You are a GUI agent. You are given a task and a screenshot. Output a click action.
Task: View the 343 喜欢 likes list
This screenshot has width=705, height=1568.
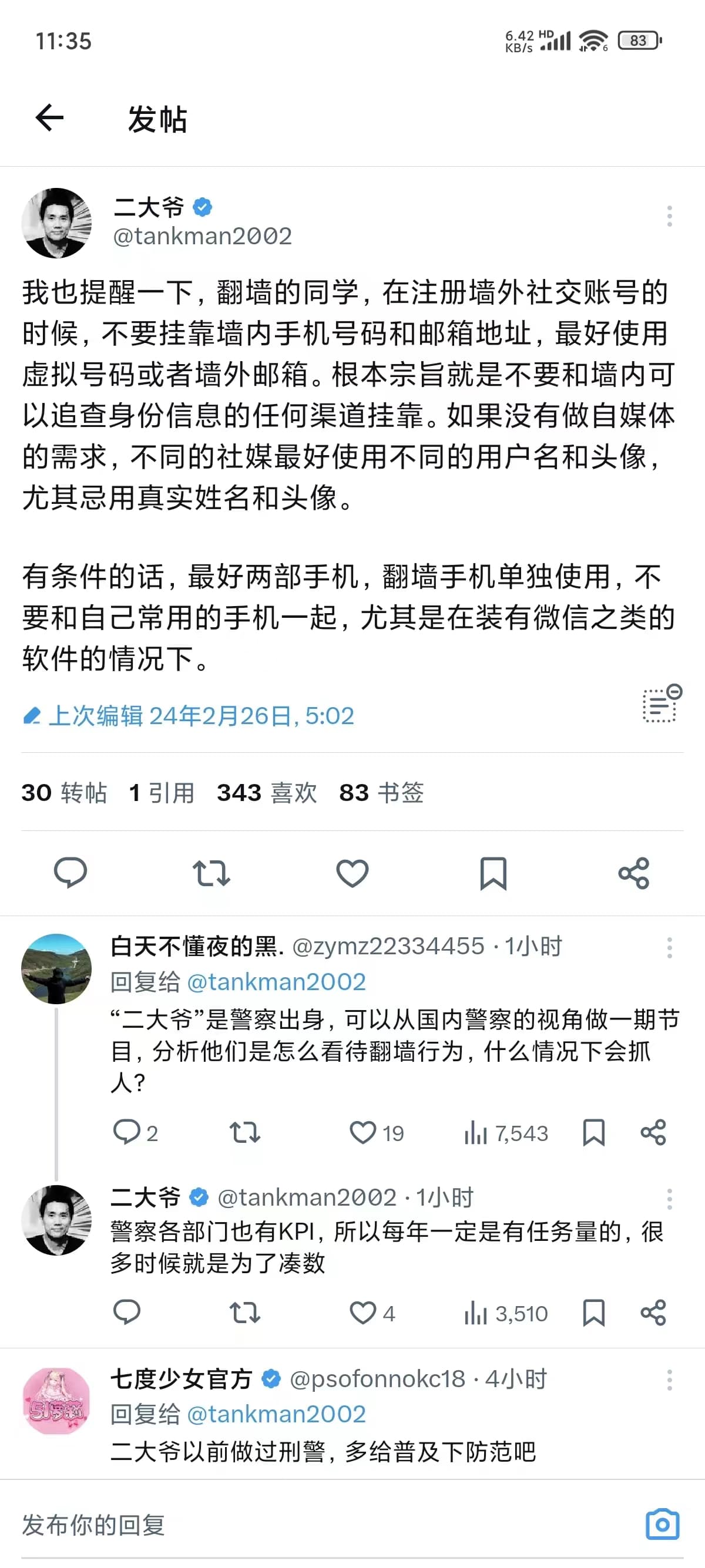[x=267, y=793]
